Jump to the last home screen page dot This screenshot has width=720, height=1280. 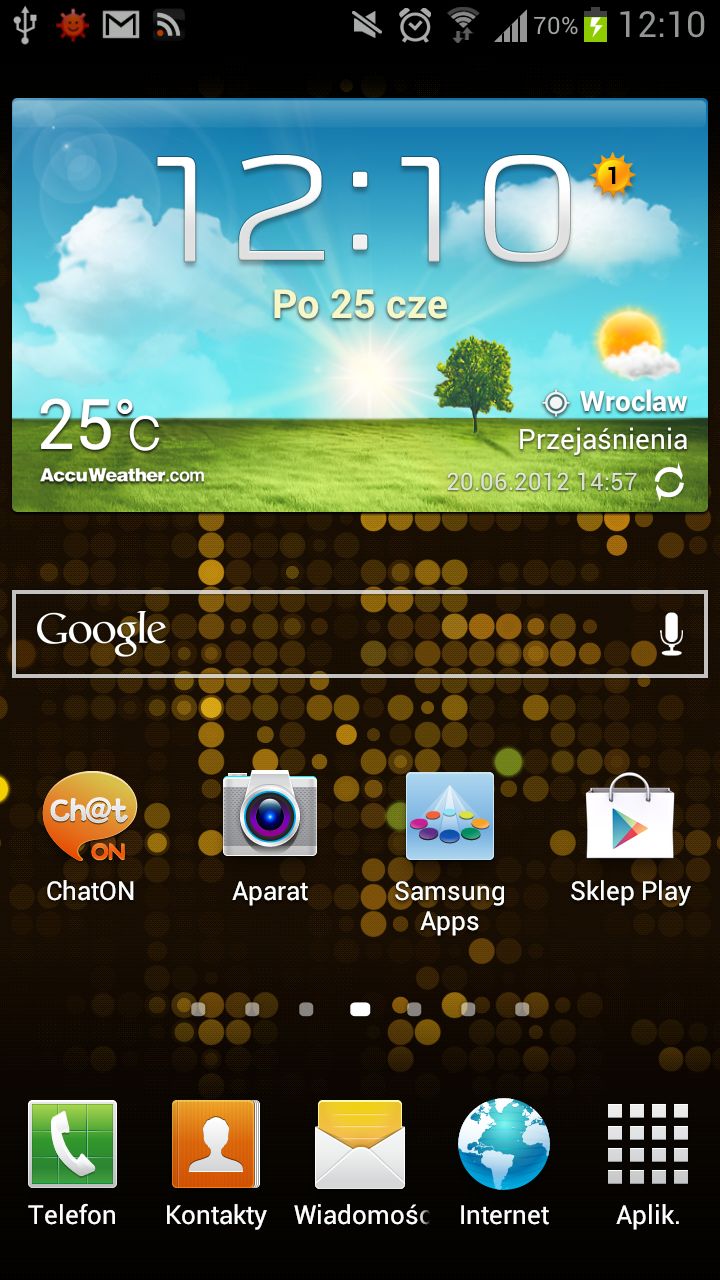(x=522, y=1009)
